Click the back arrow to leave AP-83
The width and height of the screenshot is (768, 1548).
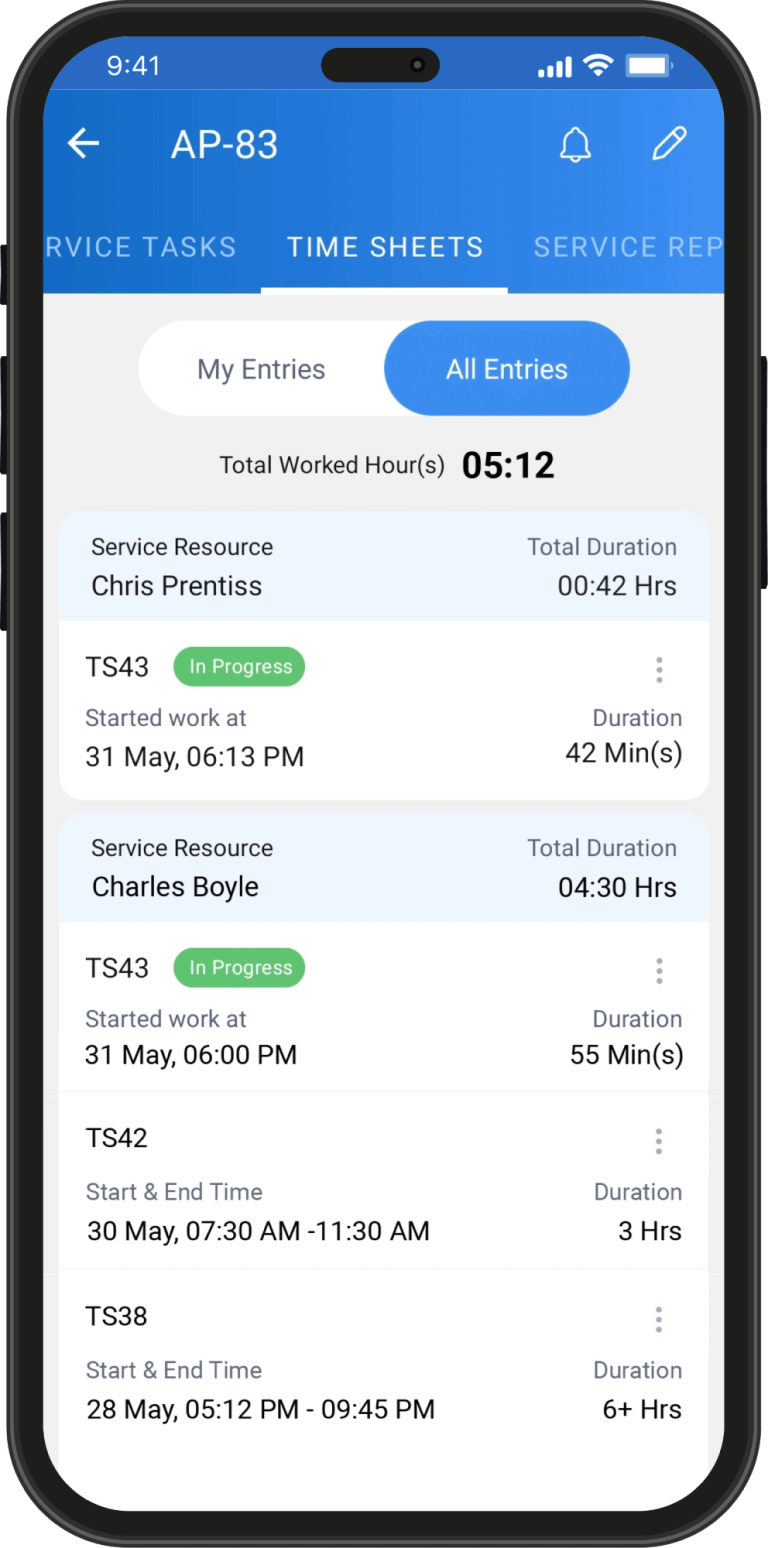click(x=83, y=143)
